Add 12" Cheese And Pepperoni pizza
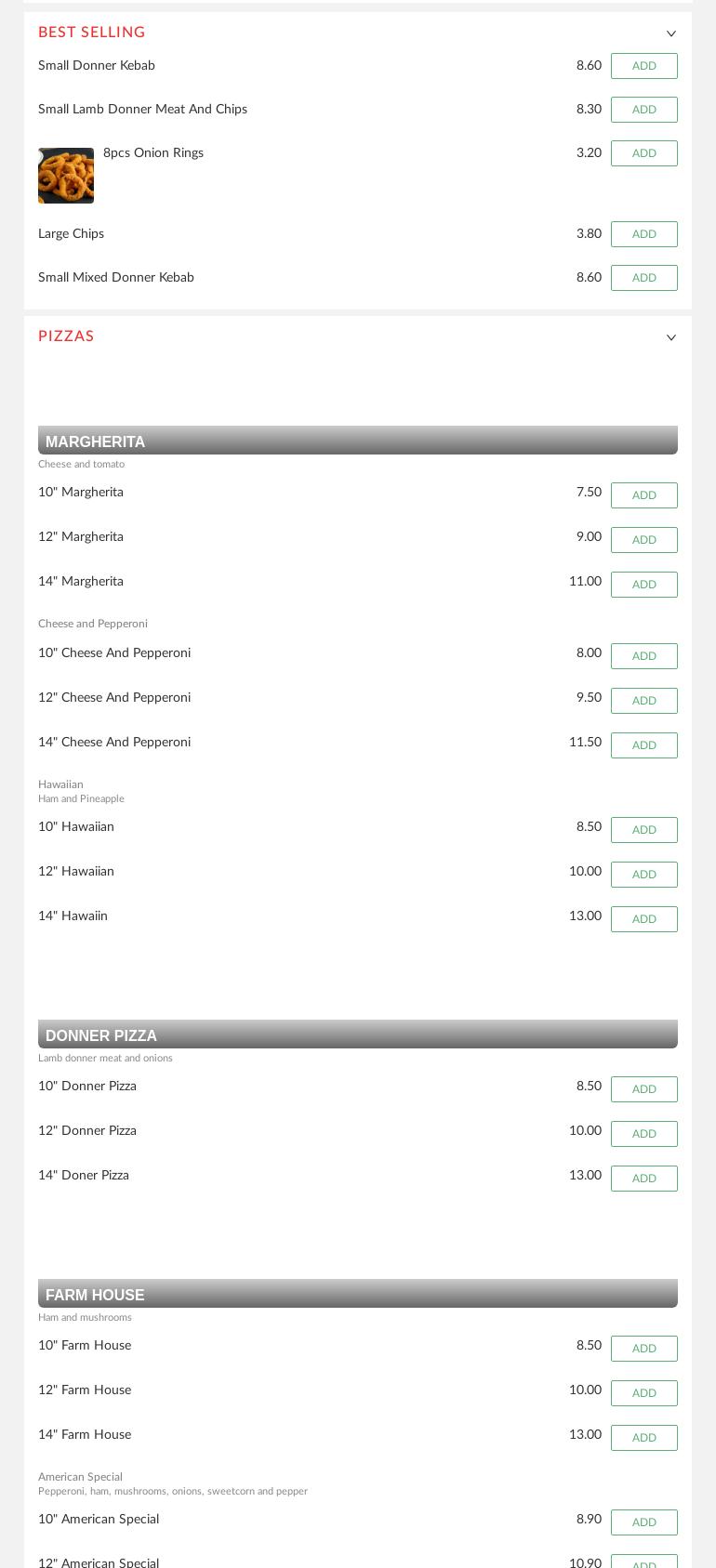The width and height of the screenshot is (716, 1568). 644,701
